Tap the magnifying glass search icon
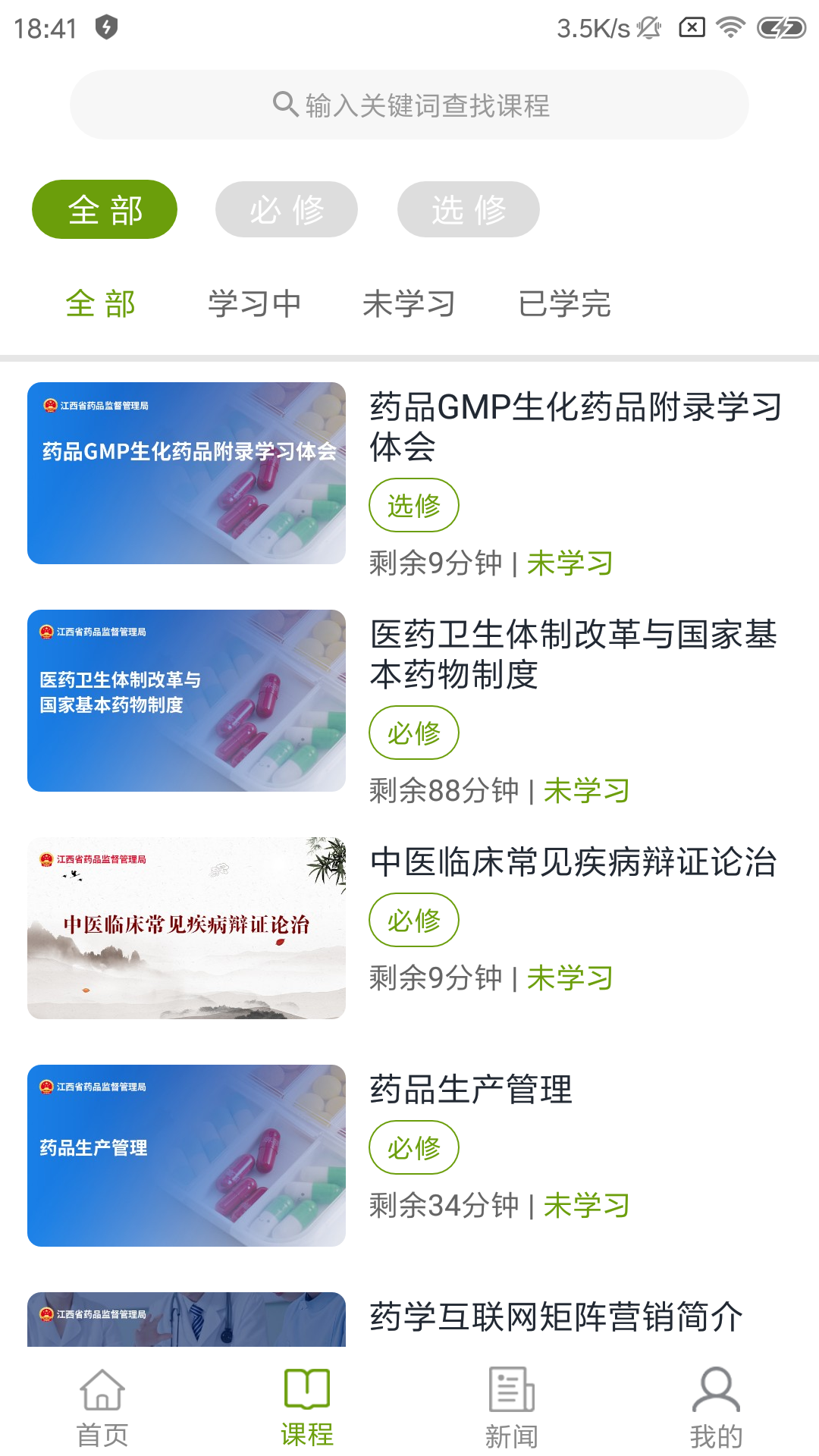This screenshot has width=819, height=1456. [285, 105]
